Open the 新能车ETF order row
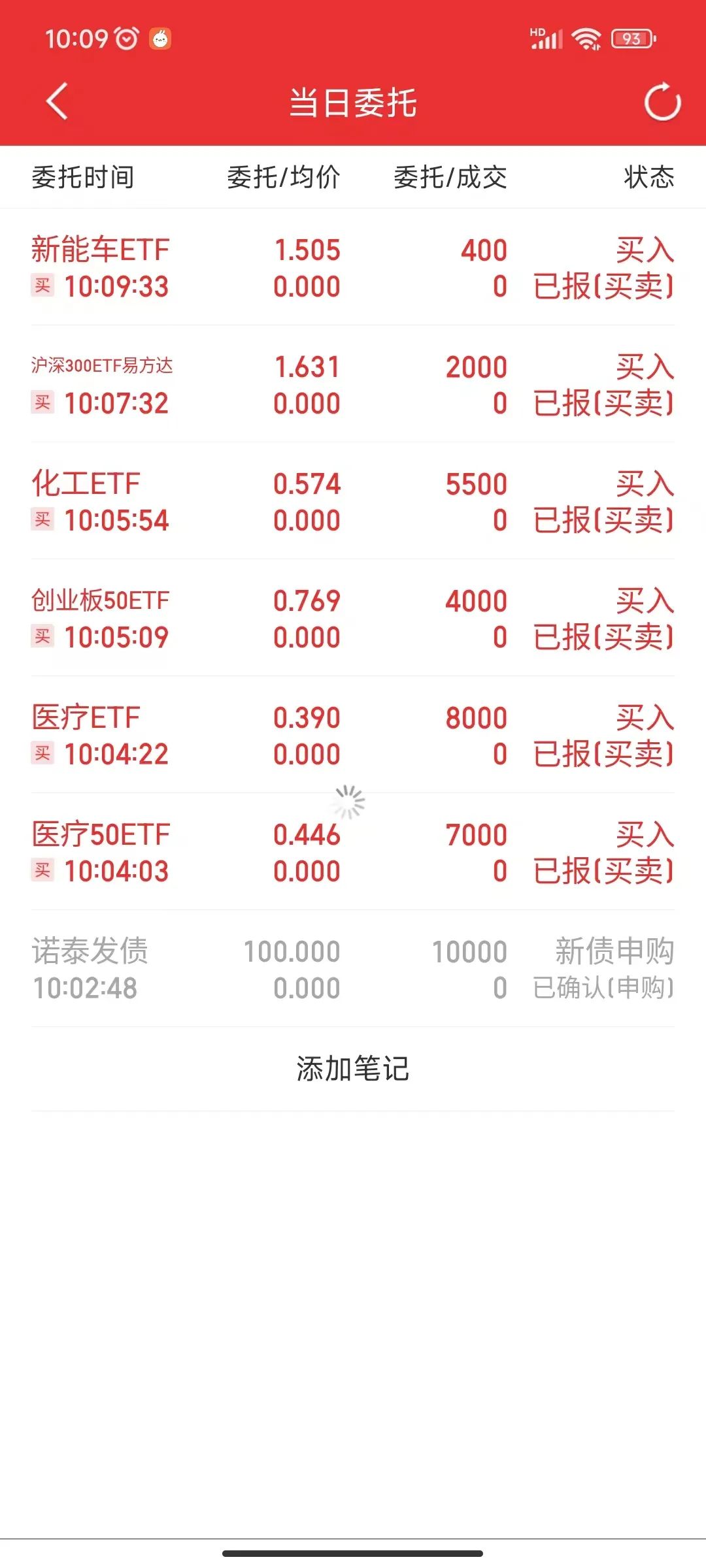706x1568 pixels. click(x=353, y=267)
